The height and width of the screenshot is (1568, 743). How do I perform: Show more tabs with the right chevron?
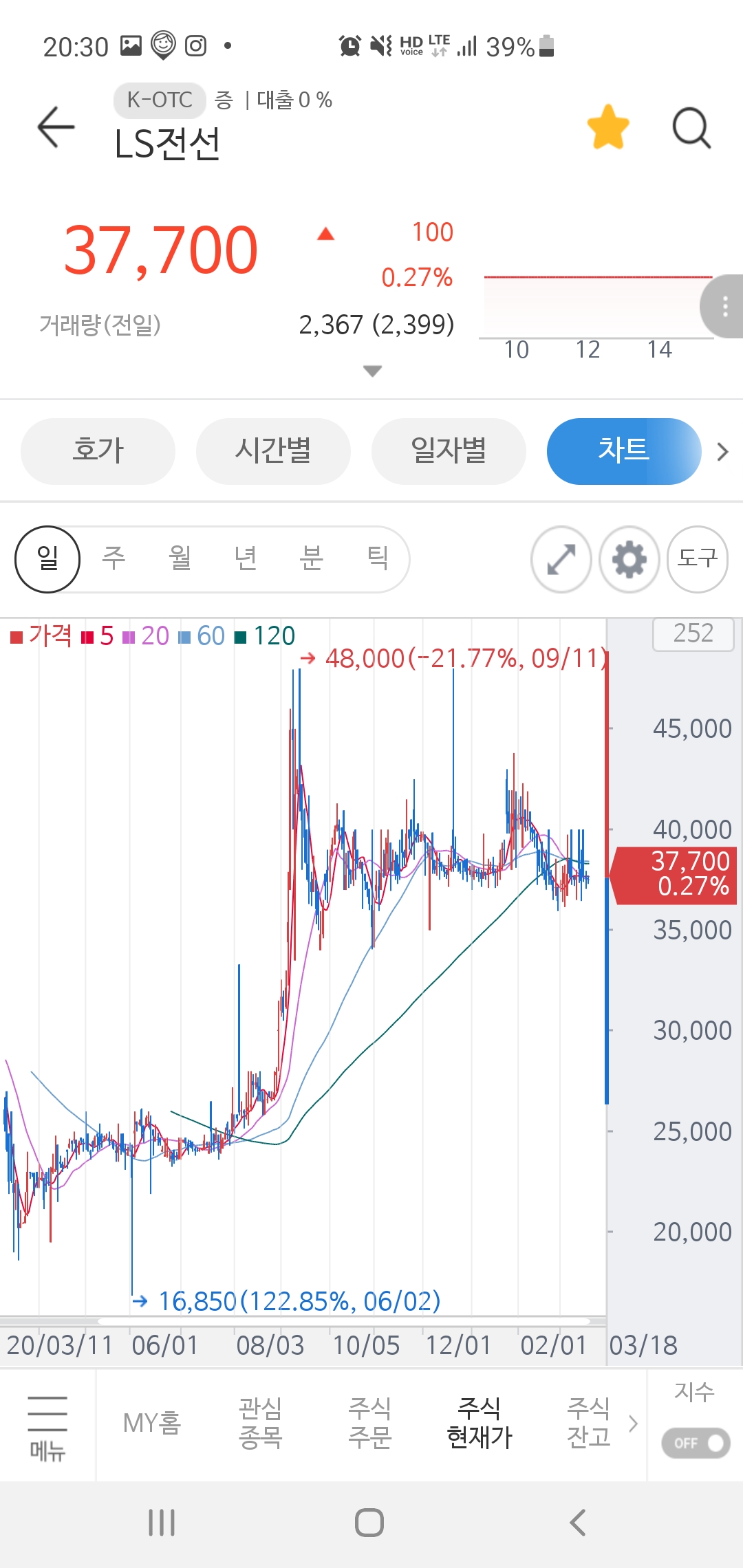[722, 452]
